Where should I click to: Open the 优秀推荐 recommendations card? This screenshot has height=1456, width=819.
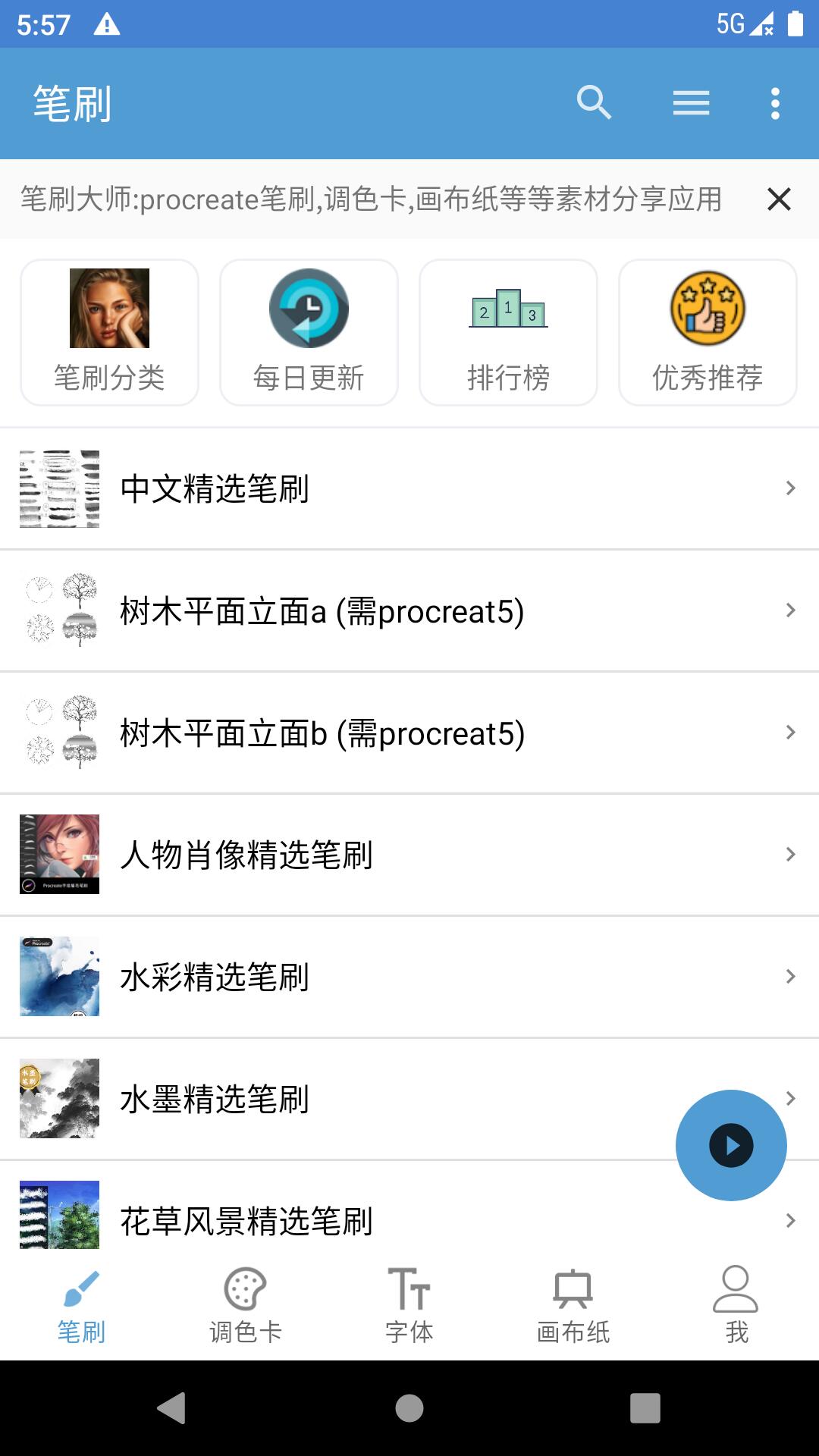[x=708, y=333]
